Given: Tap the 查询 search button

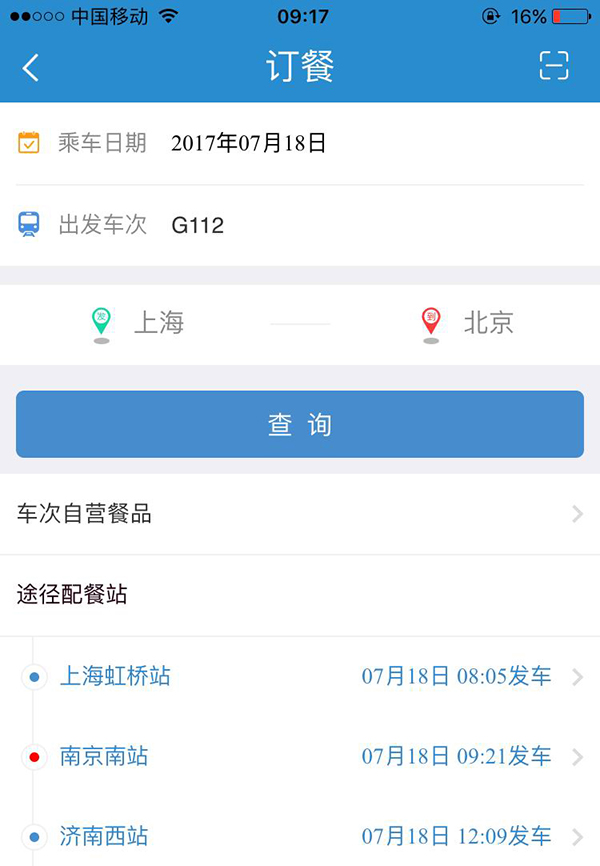Looking at the screenshot, I should point(300,424).
